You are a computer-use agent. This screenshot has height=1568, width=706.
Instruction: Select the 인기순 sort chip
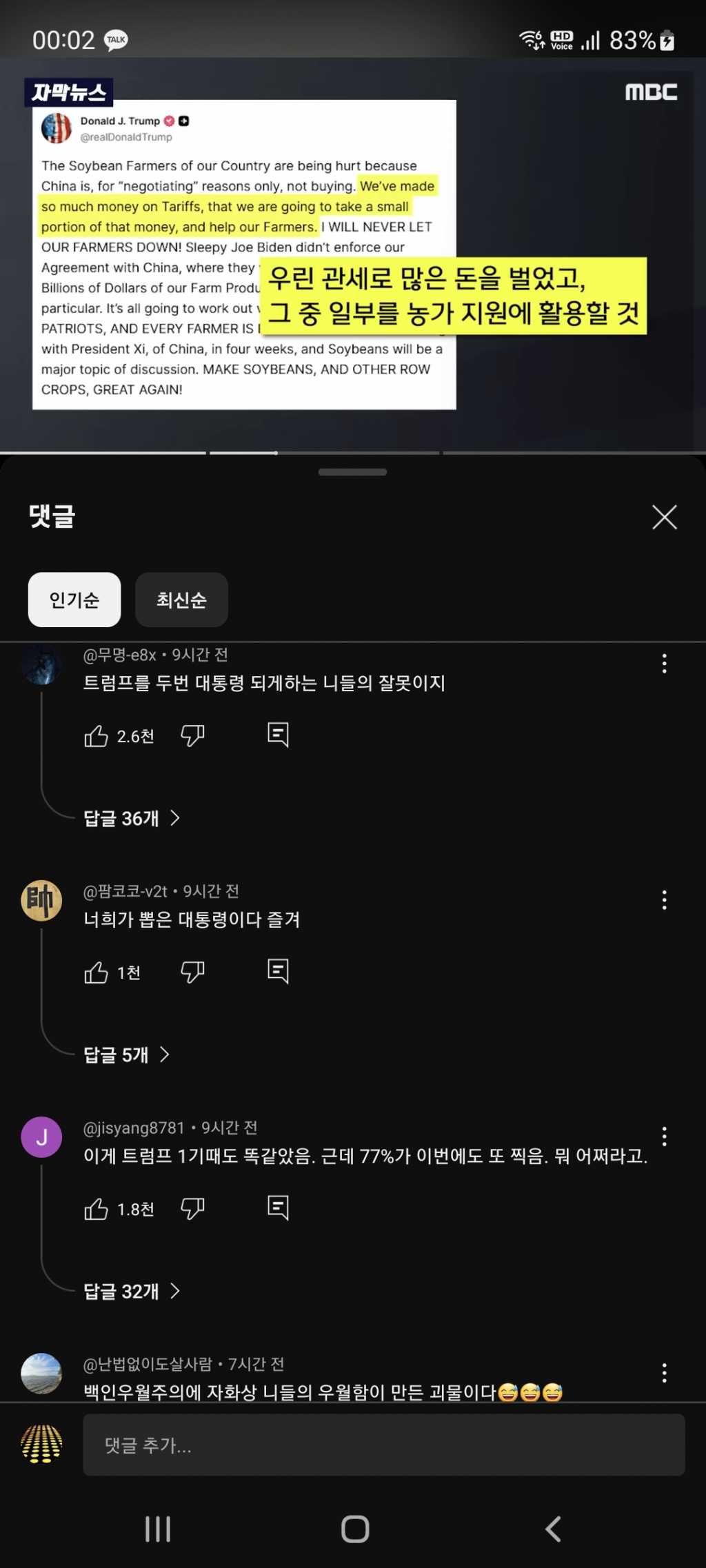point(74,600)
